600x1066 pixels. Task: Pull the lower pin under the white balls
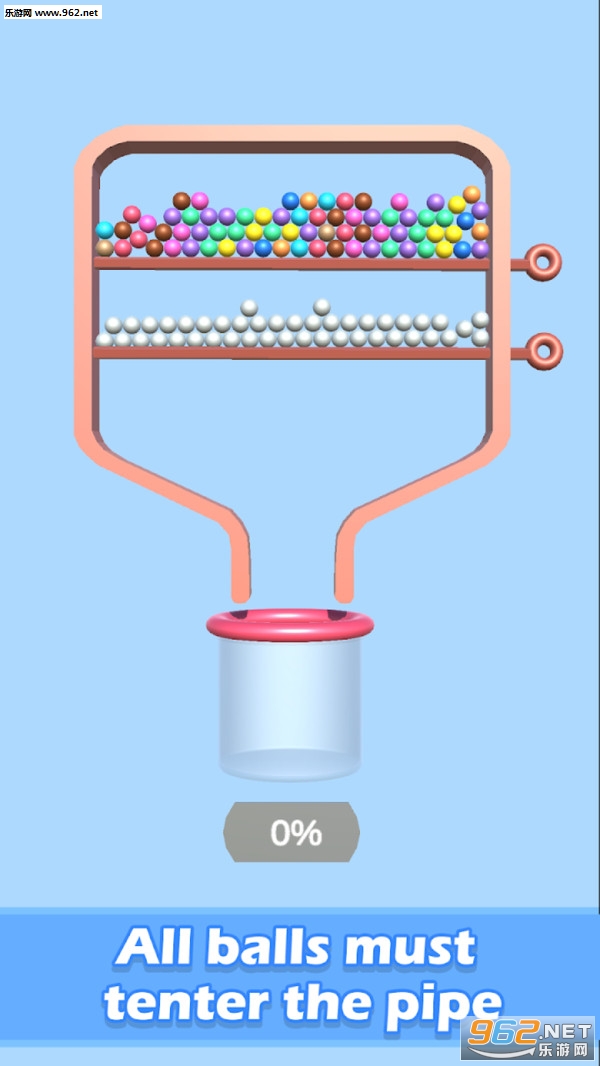[x=543, y=351]
